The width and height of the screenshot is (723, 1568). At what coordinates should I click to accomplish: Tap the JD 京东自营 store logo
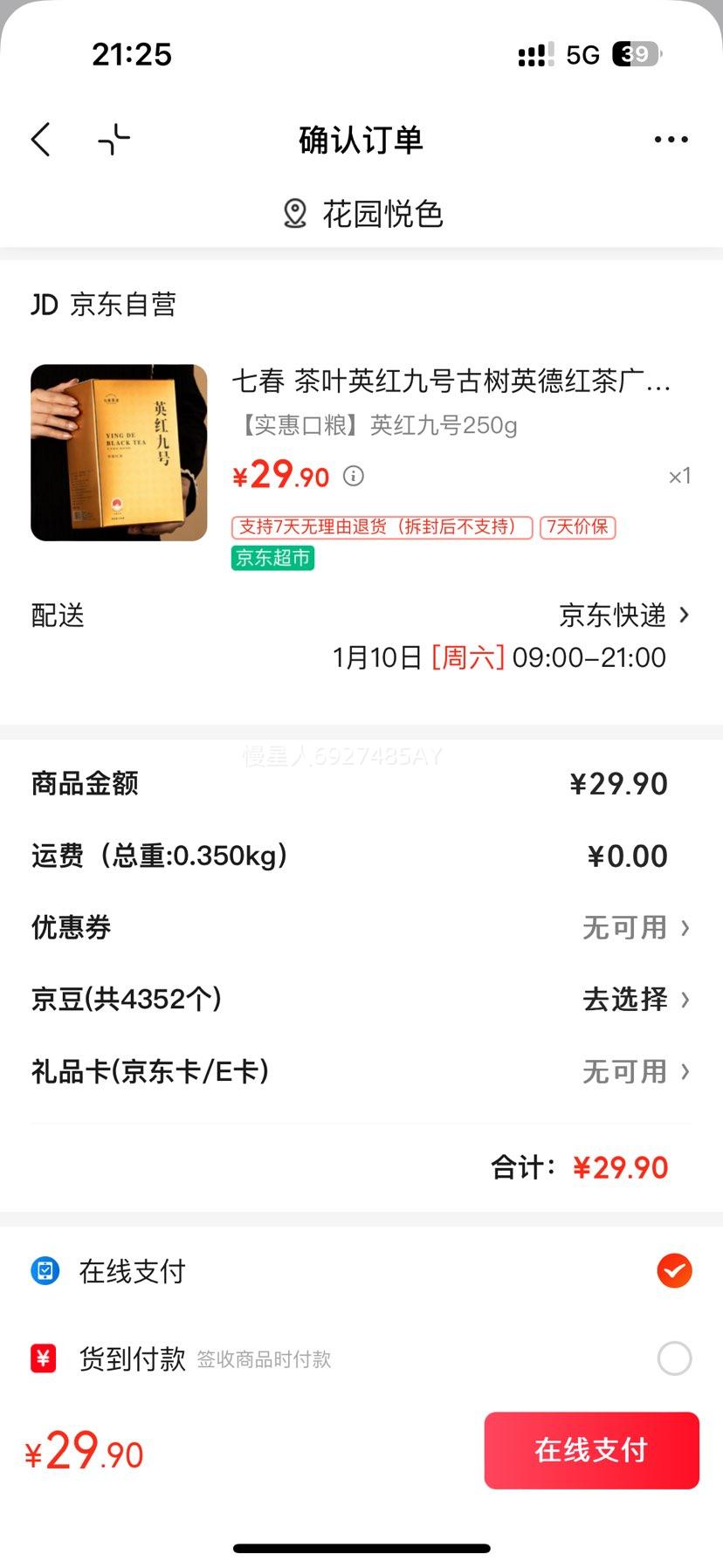(x=102, y=305)
